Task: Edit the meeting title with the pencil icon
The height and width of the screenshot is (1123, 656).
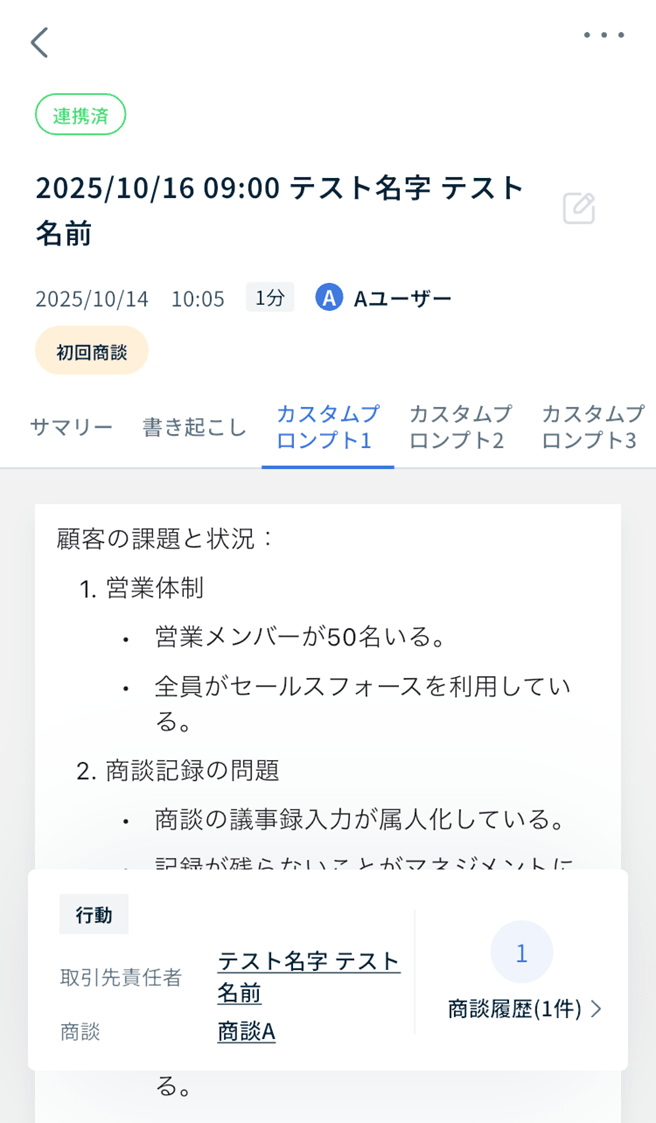Action: (579, 208)
